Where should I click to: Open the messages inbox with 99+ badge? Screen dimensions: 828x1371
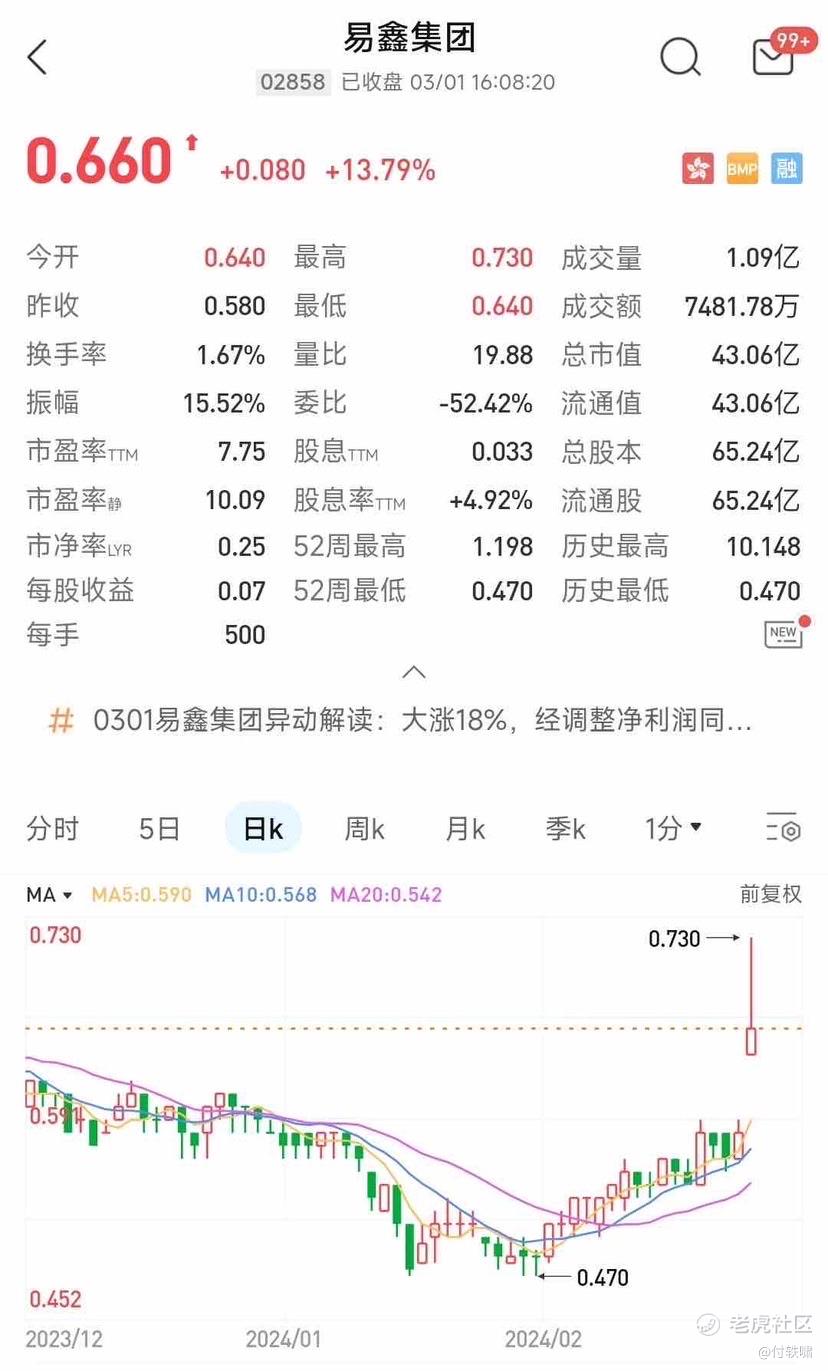[774, 56]
